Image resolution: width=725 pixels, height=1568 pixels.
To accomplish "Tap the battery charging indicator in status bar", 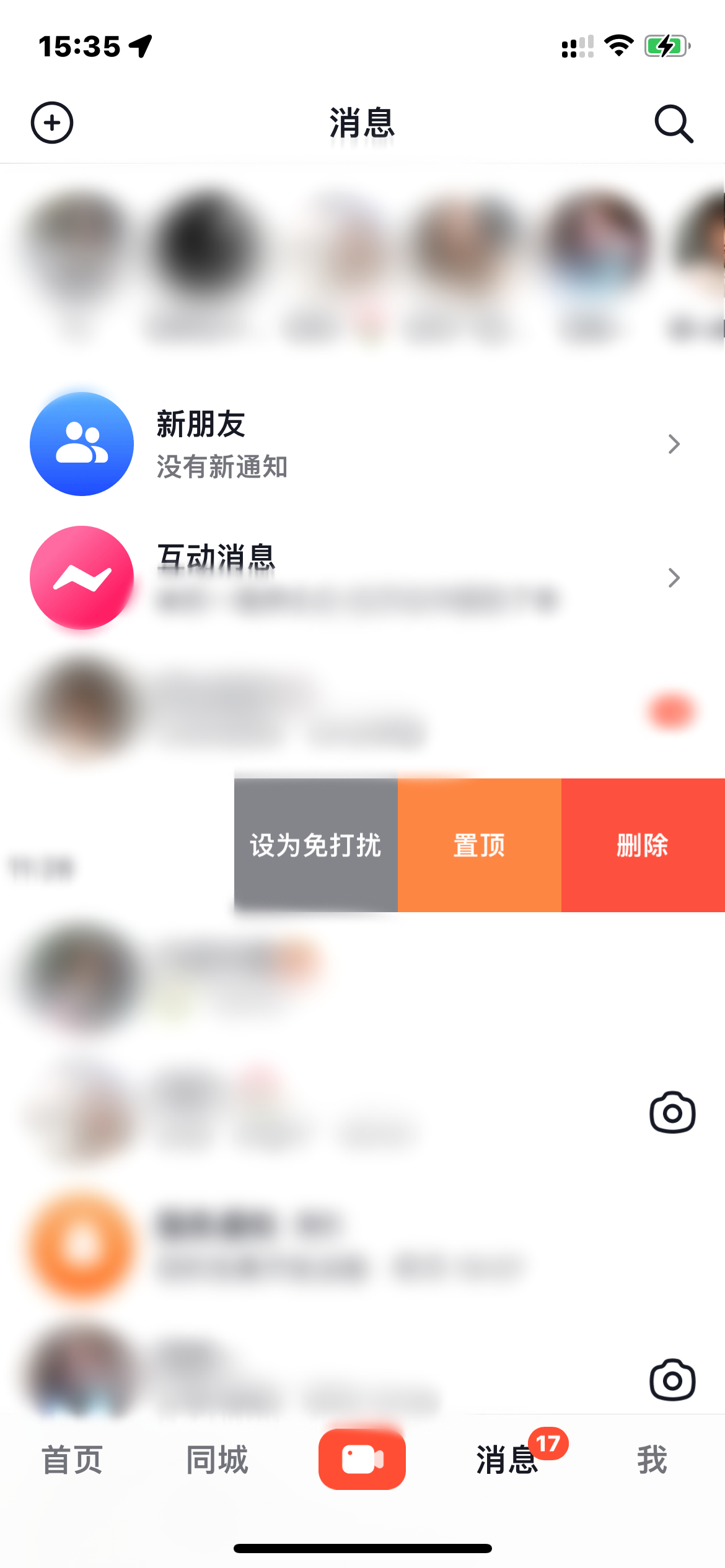I will (666, 45).
